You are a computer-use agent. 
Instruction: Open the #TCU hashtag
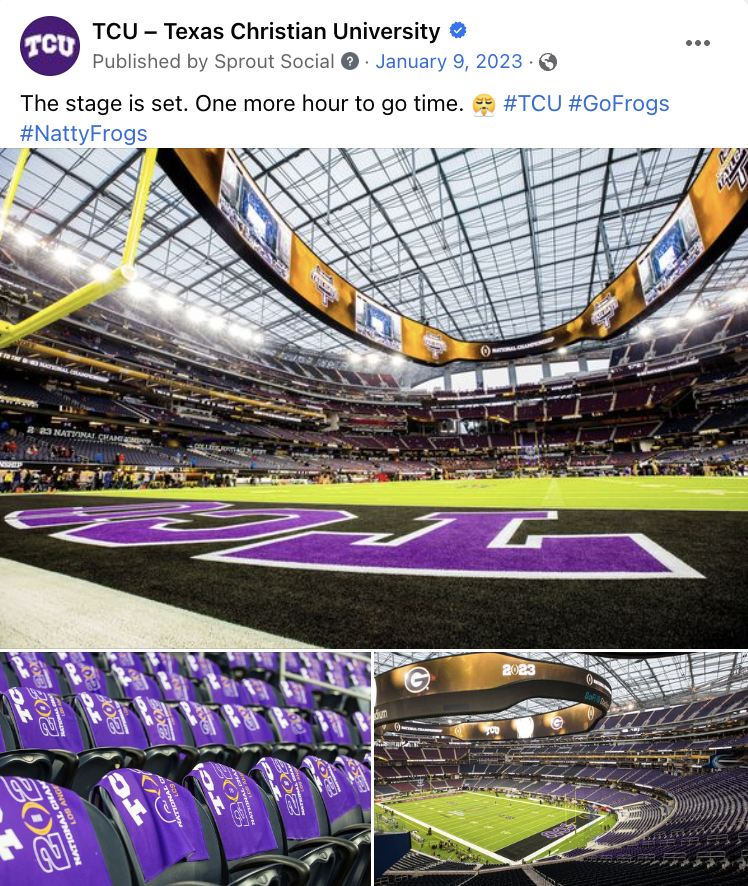pos(532,104)
